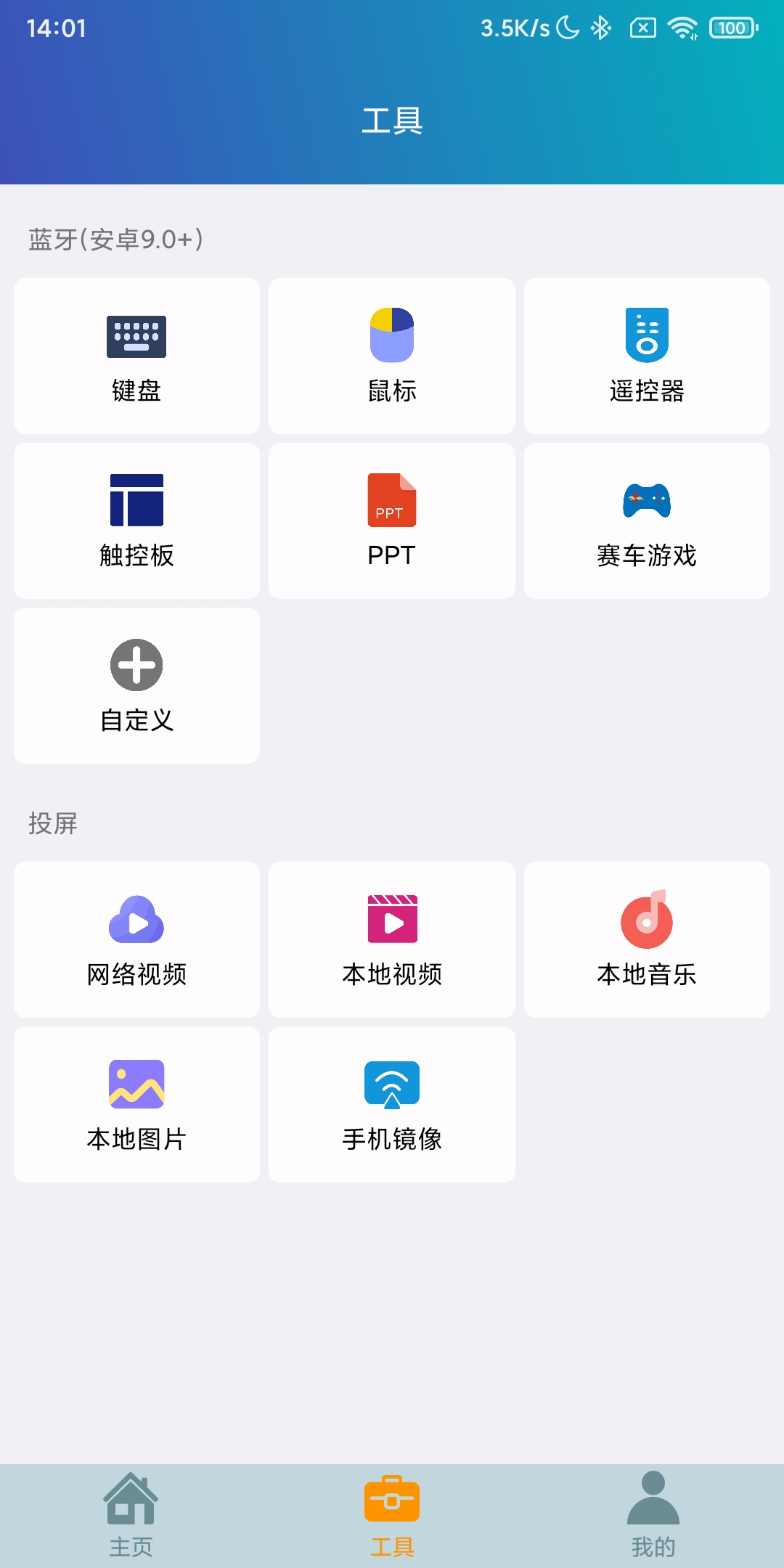Select the 工具 tab at the bottom
The height and width of the screenshot is (1568, 784).
(x=392, y=1510)
